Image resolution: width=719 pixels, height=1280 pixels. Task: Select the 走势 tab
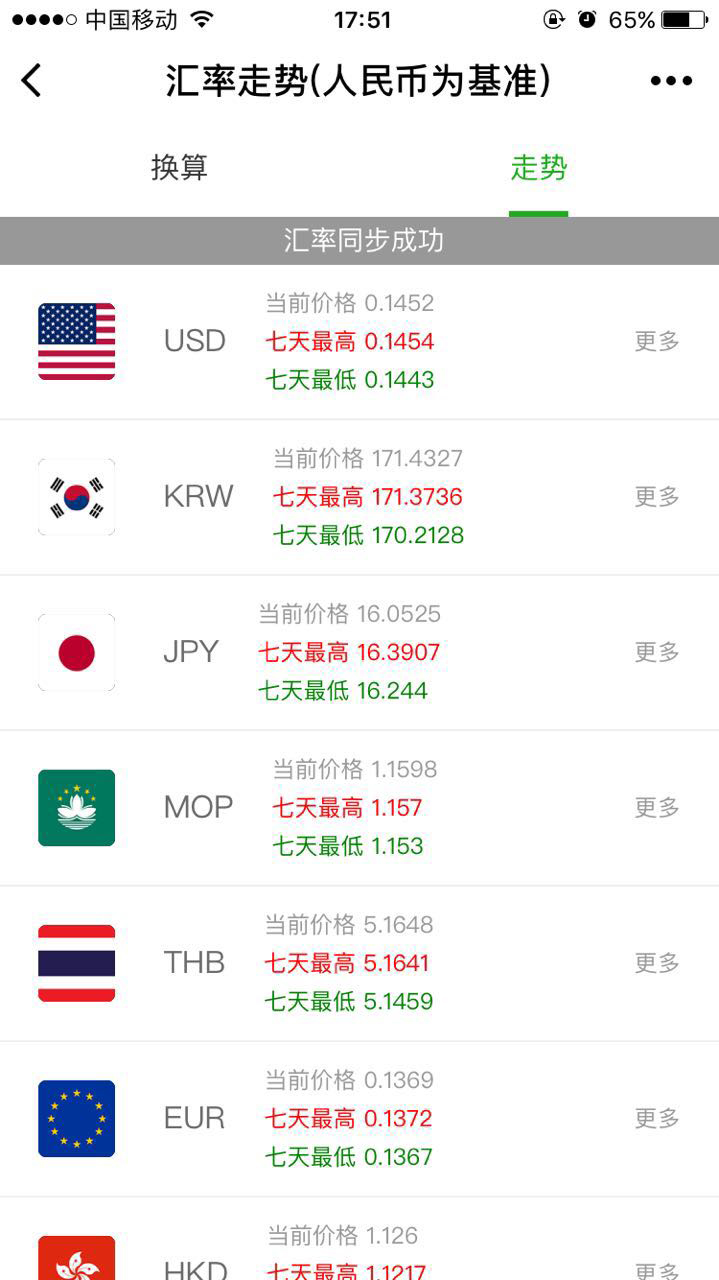pyautogui.click(x=539, y=168)
